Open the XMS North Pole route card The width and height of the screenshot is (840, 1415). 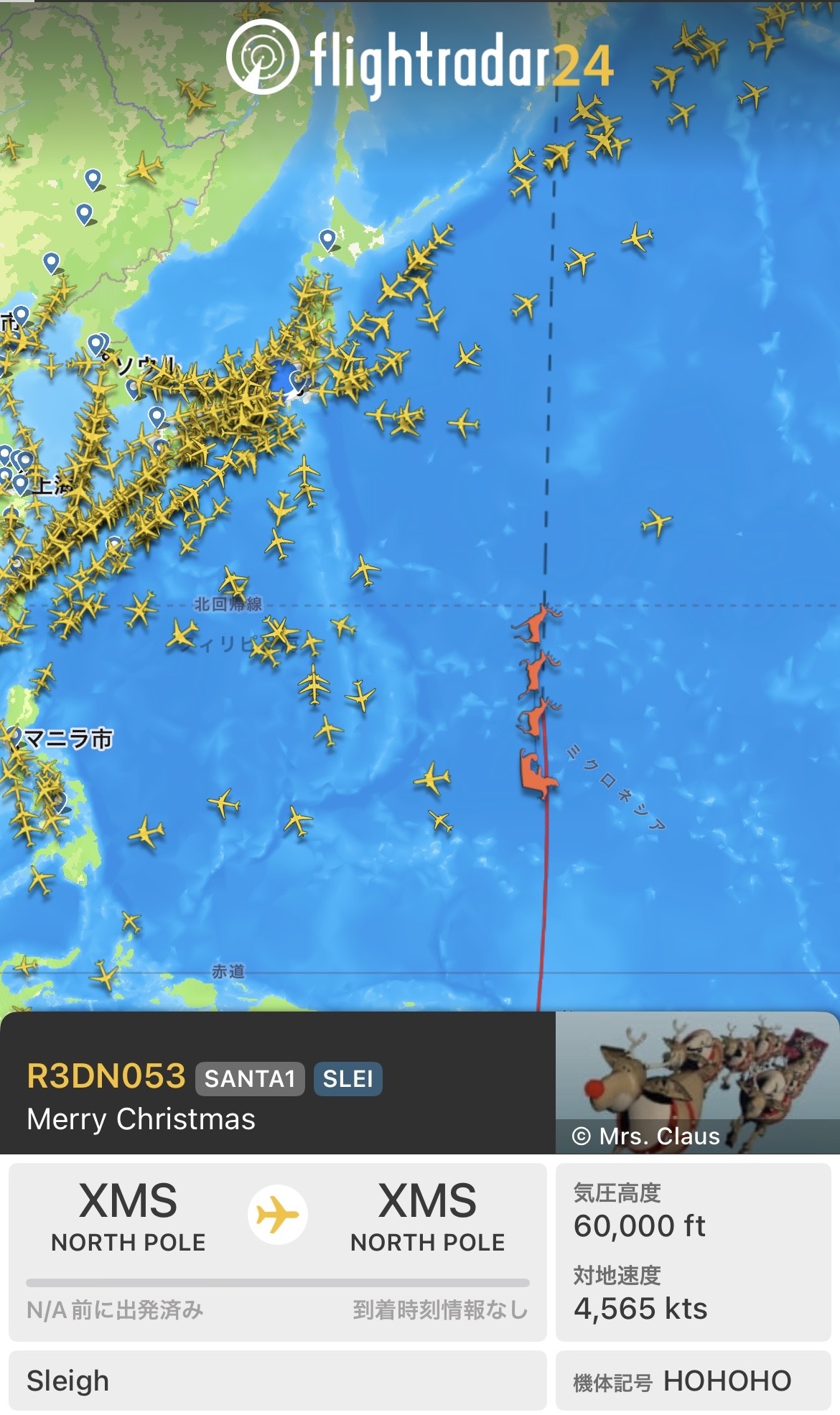277,1251
